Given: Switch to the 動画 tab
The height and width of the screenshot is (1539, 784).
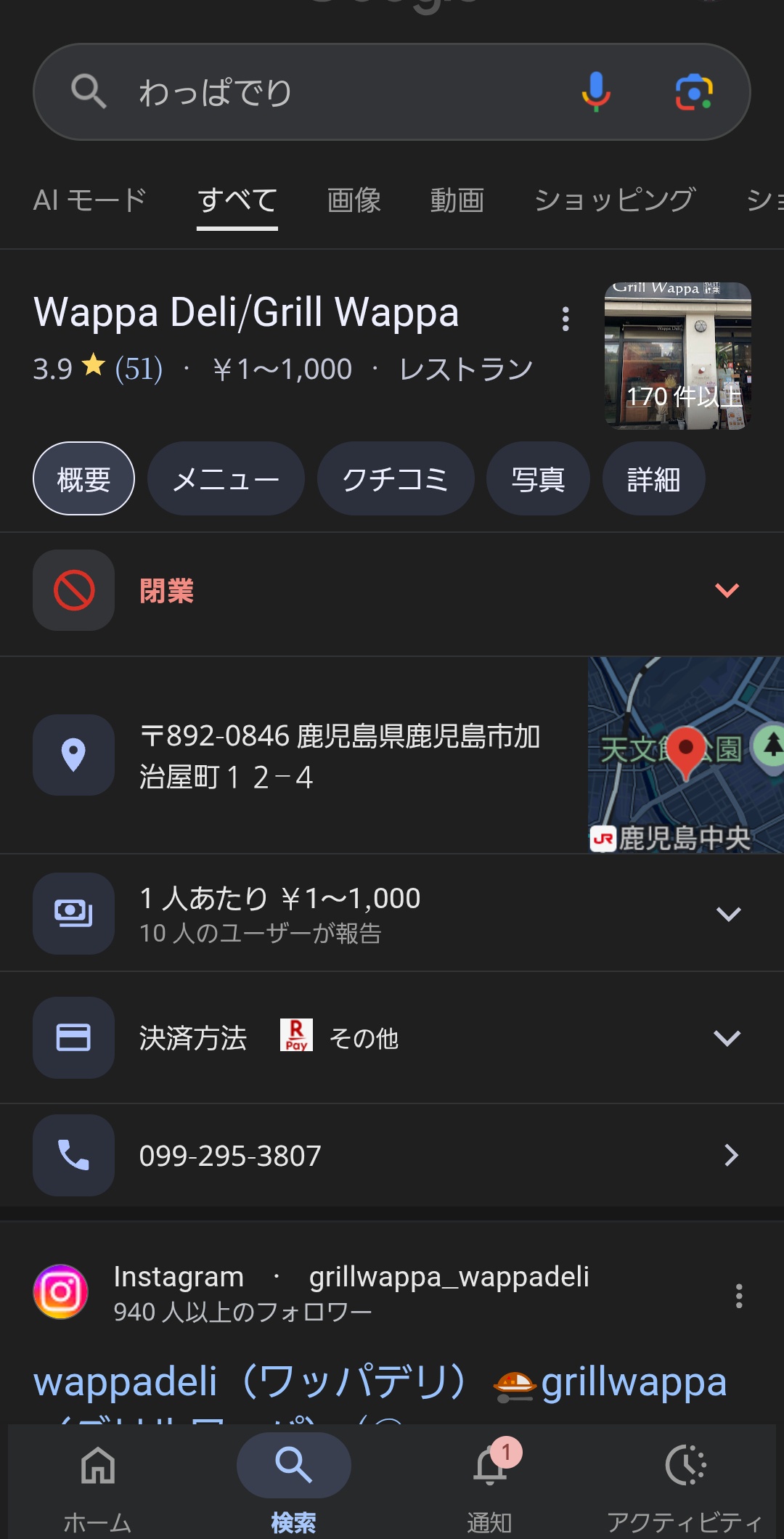Looking at the screenshot, I should pyautogui.click(x=457, y=200).
